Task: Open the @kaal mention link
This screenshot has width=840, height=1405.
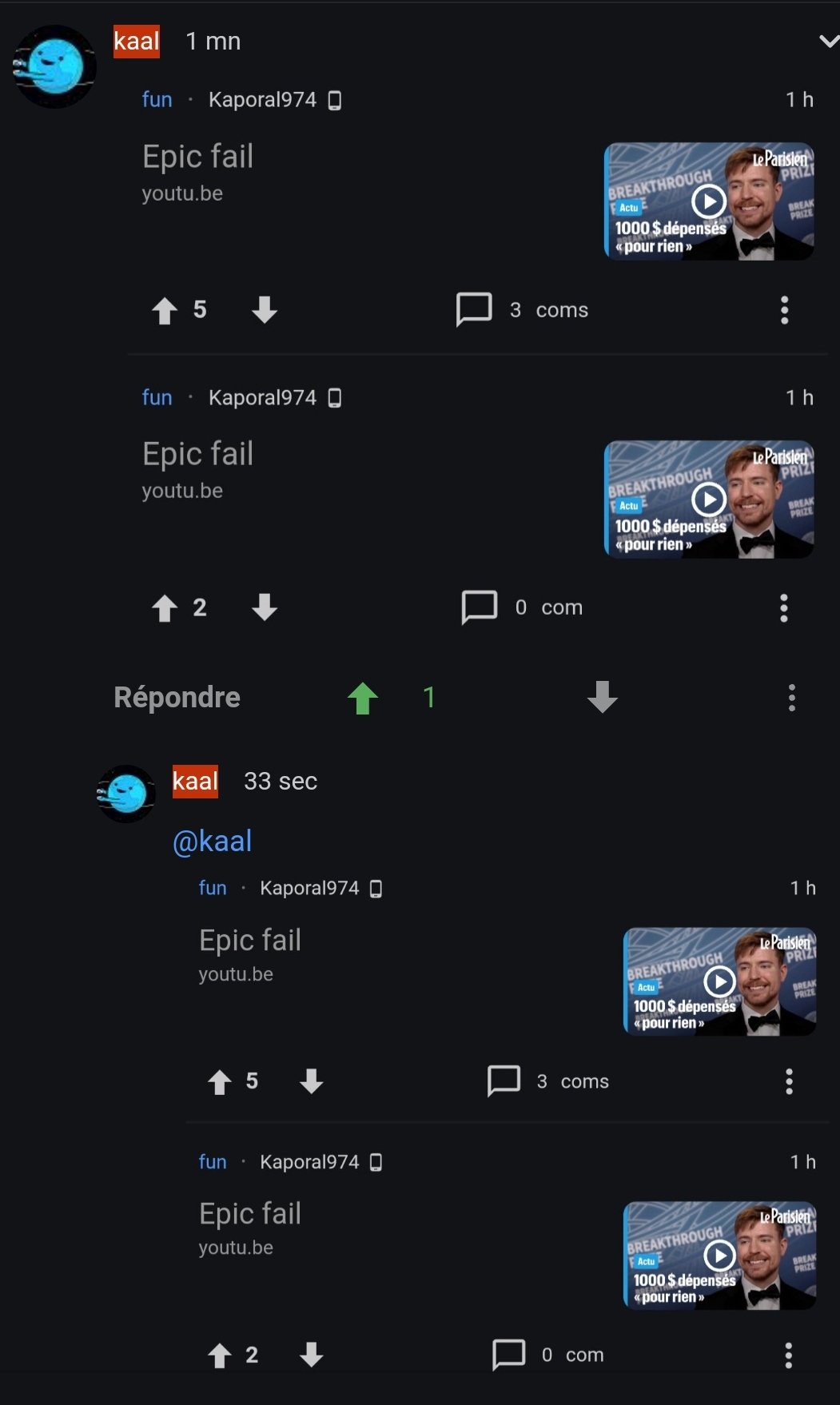Action: click(213, 841)
